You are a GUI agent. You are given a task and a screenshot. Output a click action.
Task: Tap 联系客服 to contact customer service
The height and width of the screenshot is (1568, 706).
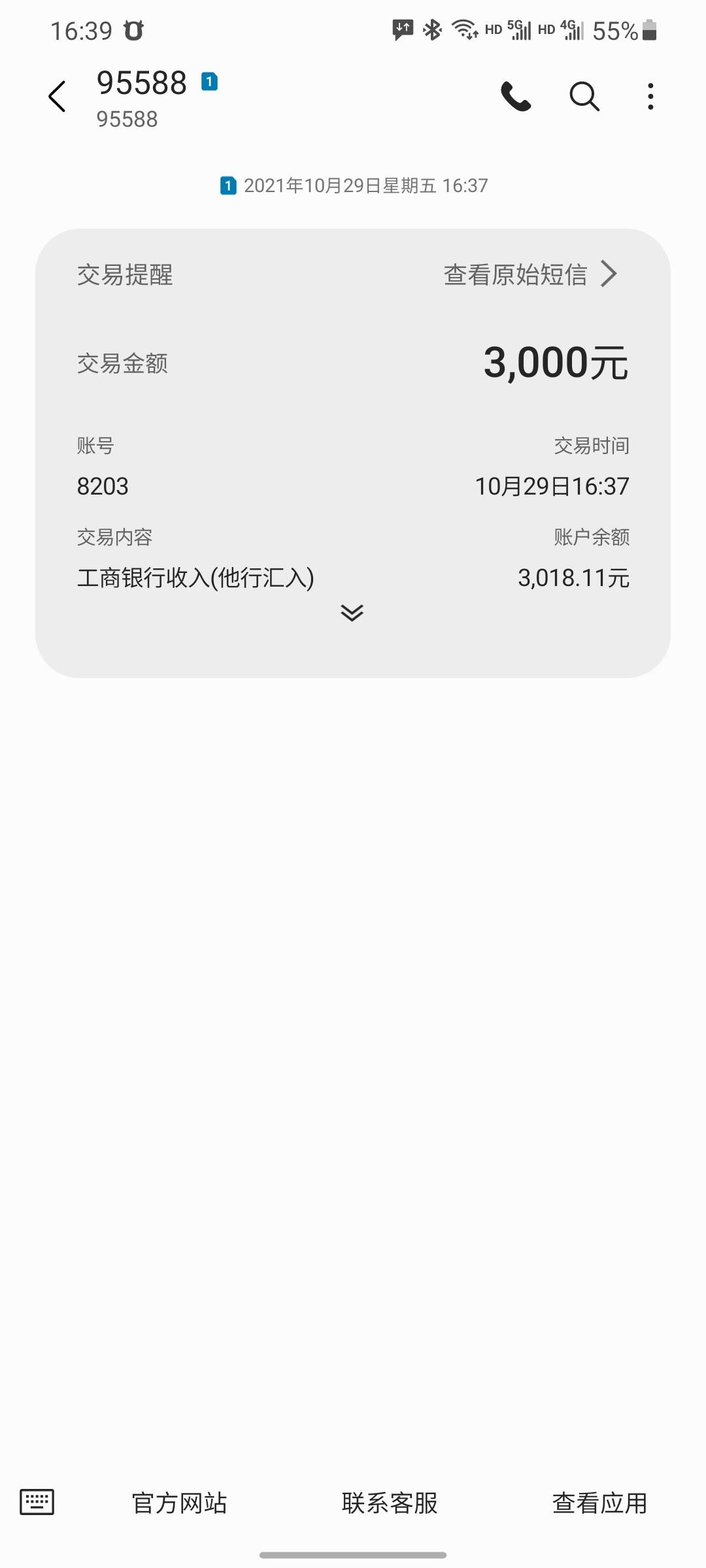390,1503
